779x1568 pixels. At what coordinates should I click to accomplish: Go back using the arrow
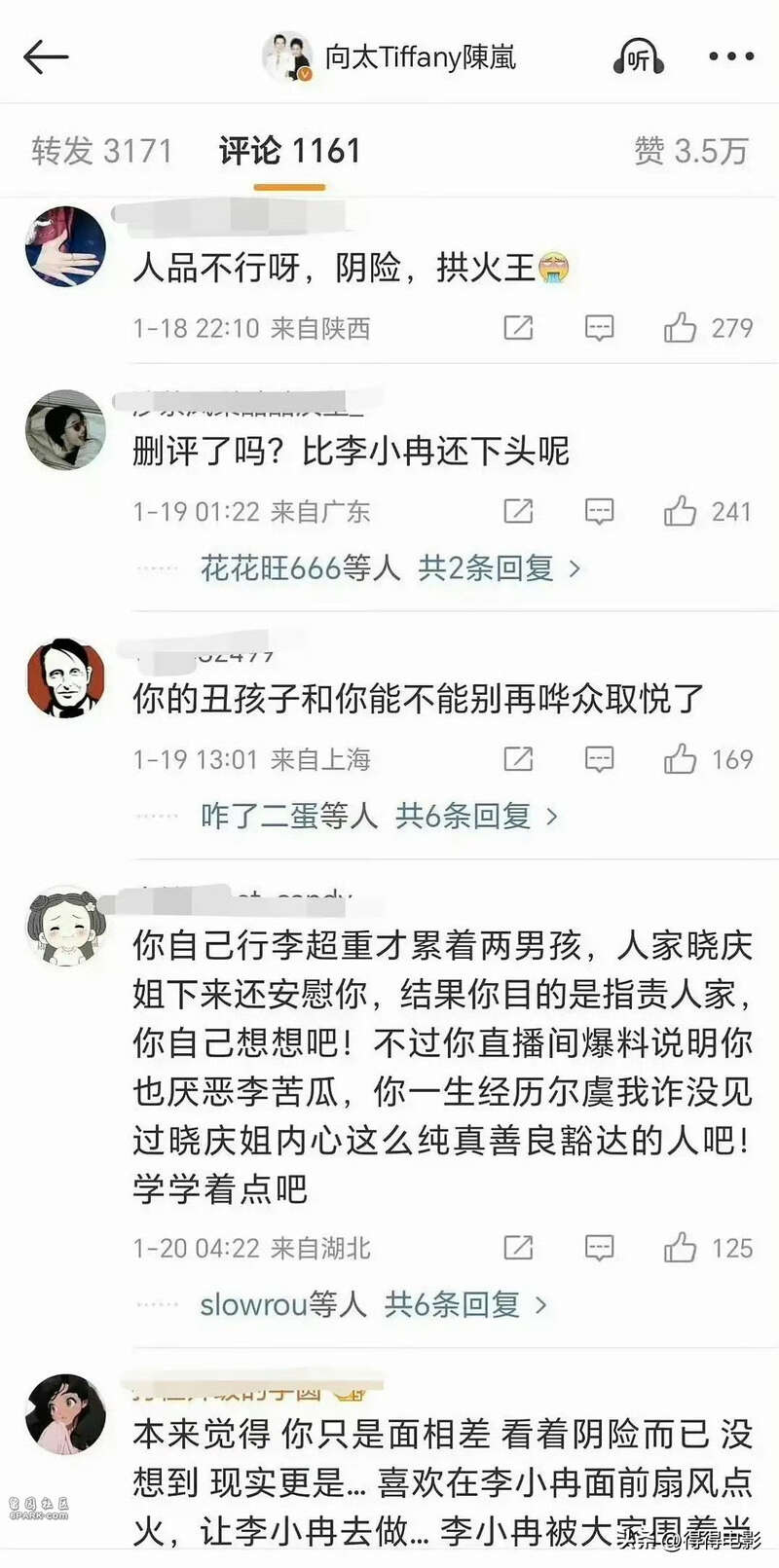(x=46, y=57)
